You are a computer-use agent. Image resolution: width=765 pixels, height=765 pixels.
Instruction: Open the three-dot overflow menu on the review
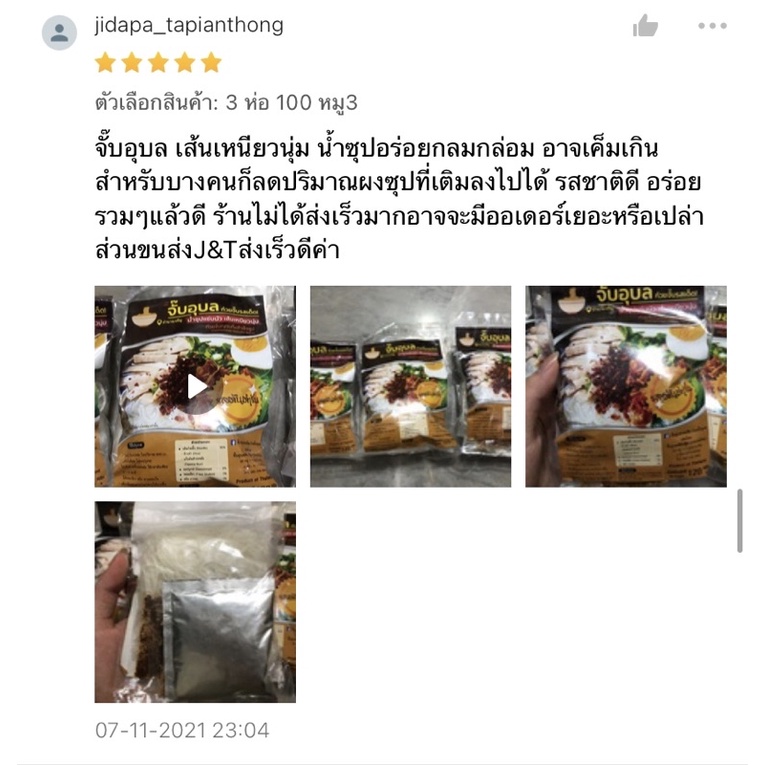coord(712,27)
